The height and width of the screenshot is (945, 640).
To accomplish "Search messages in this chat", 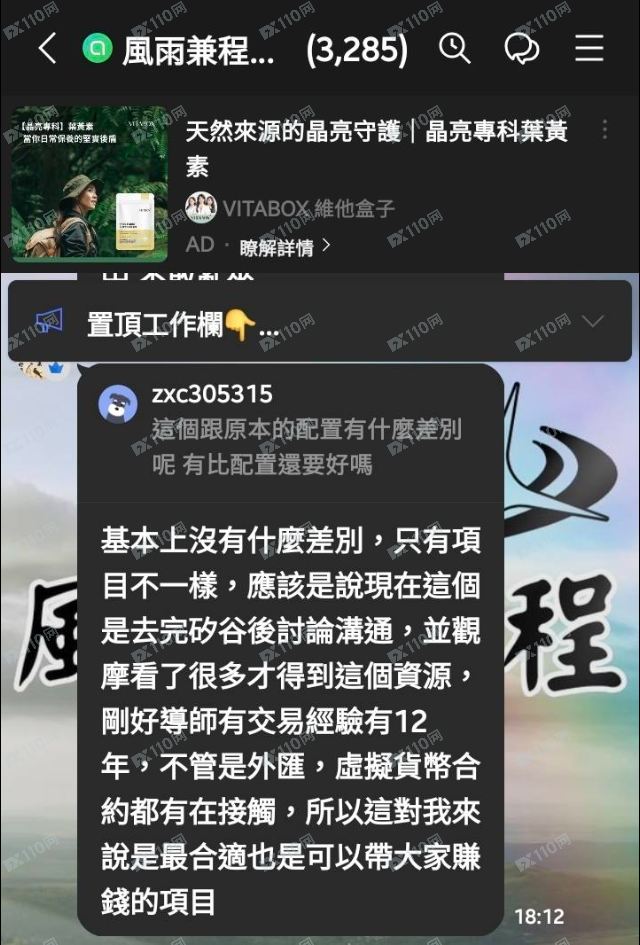I will coord(454,48).
